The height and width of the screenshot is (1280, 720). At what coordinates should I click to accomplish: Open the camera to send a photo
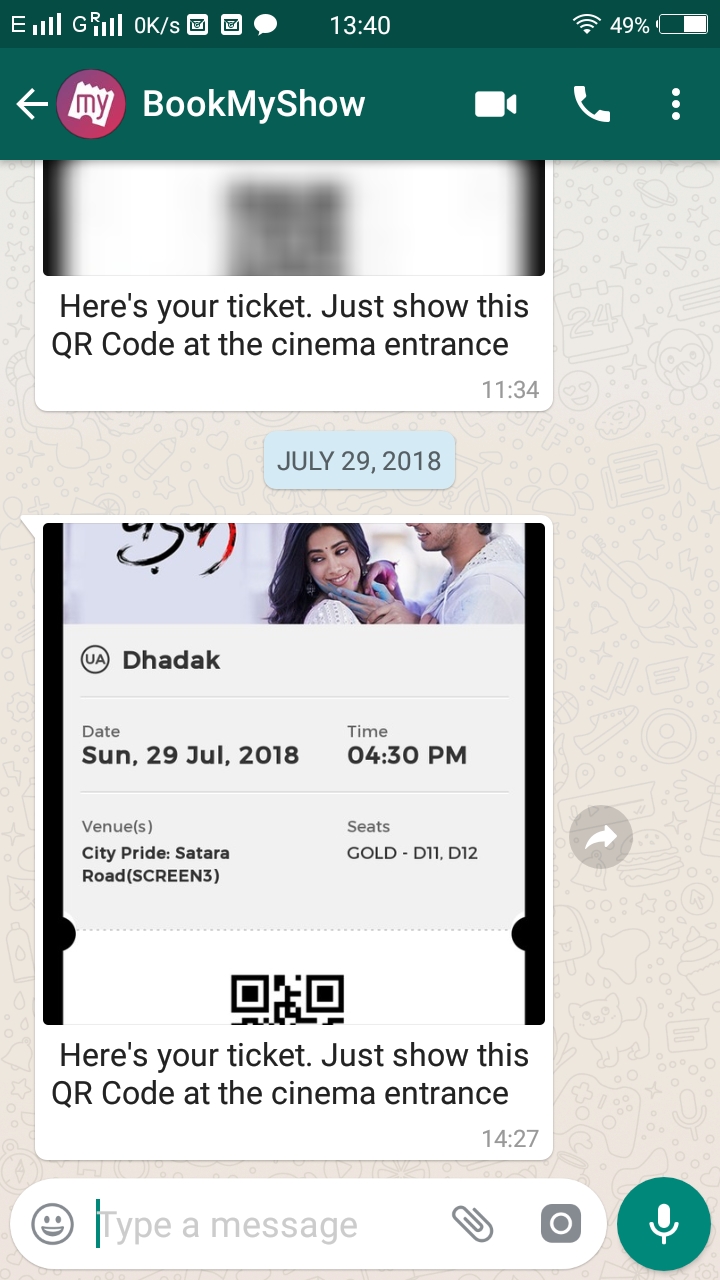(560, 1224)
